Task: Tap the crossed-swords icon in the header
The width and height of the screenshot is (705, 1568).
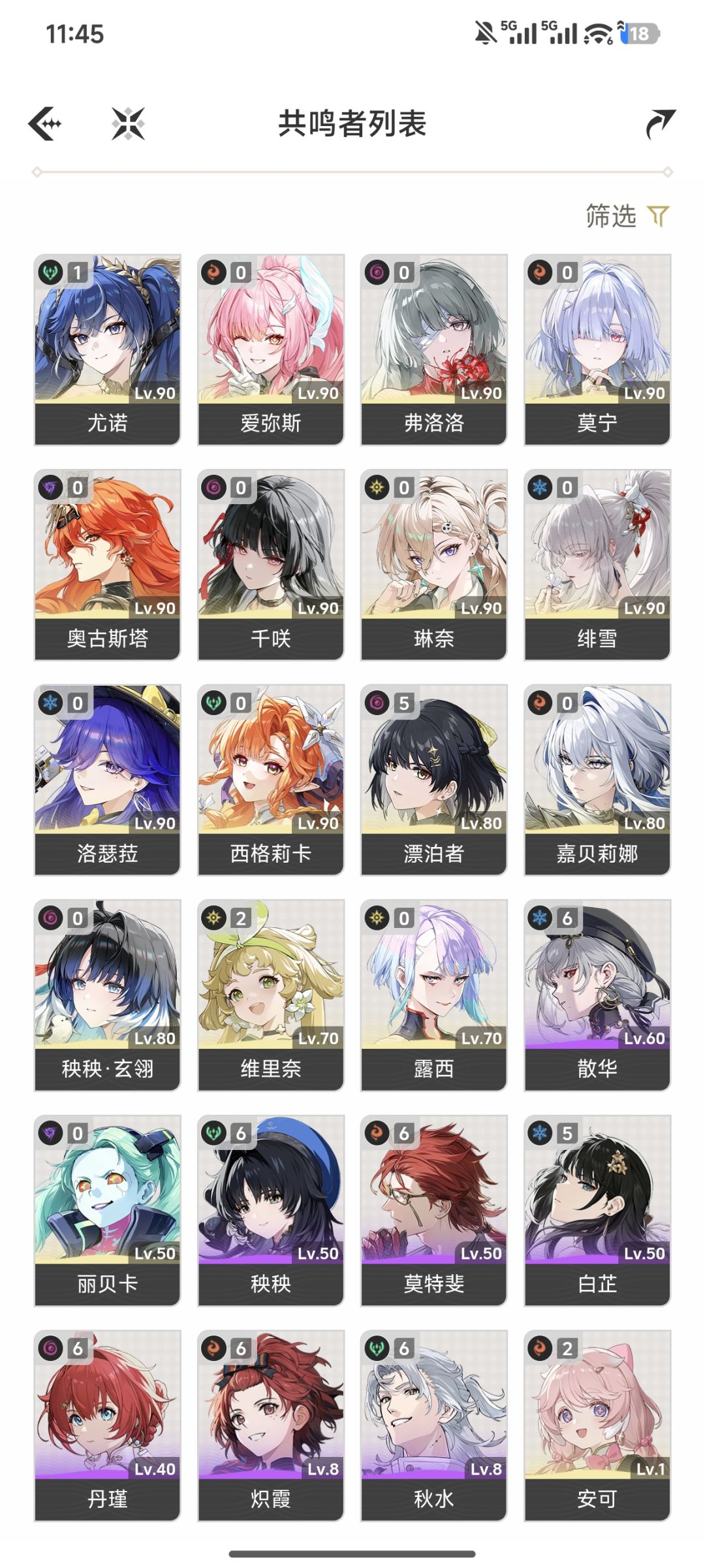Action: click(x=128, y=123)
